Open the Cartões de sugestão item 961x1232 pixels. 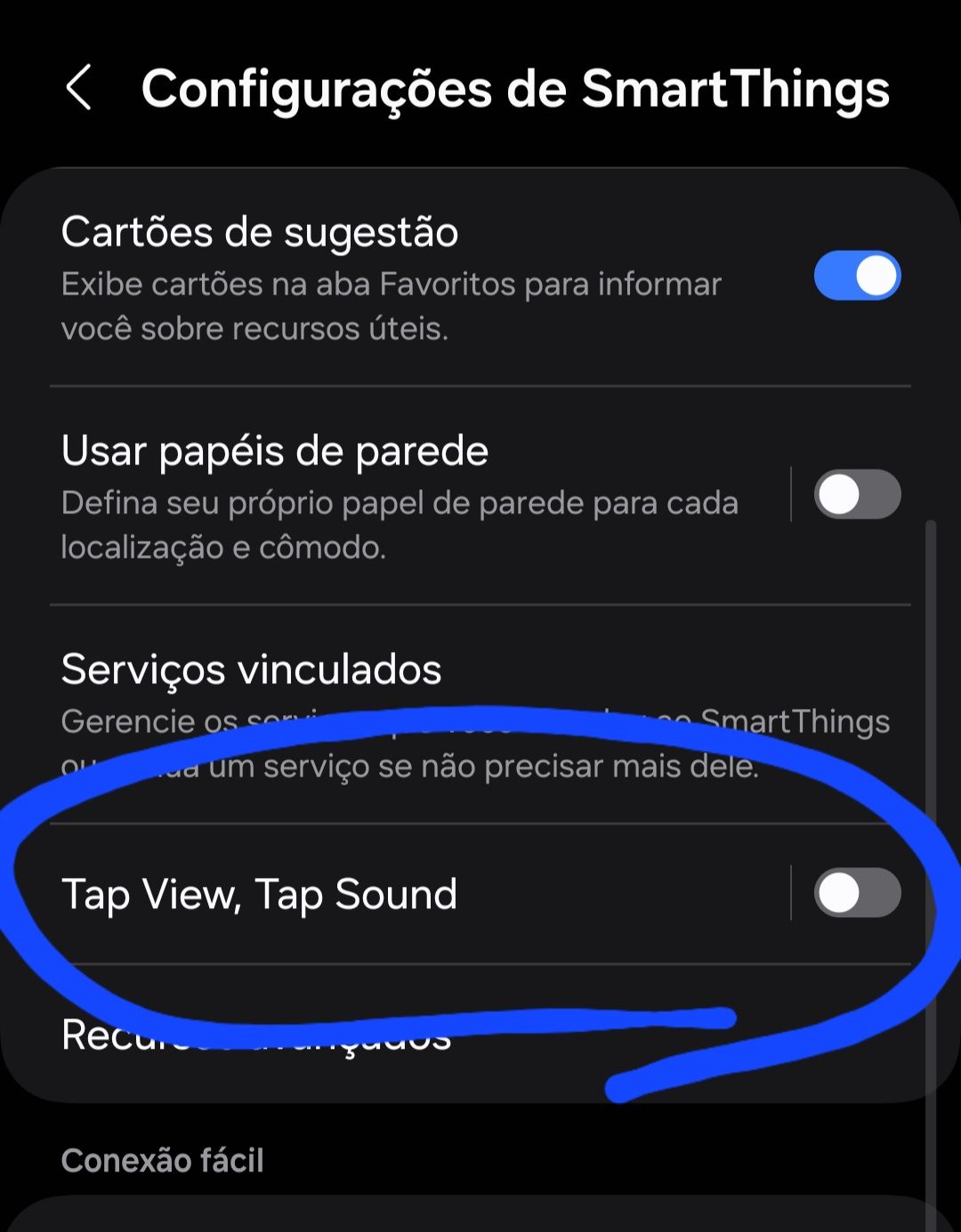[x=261, y=233]
